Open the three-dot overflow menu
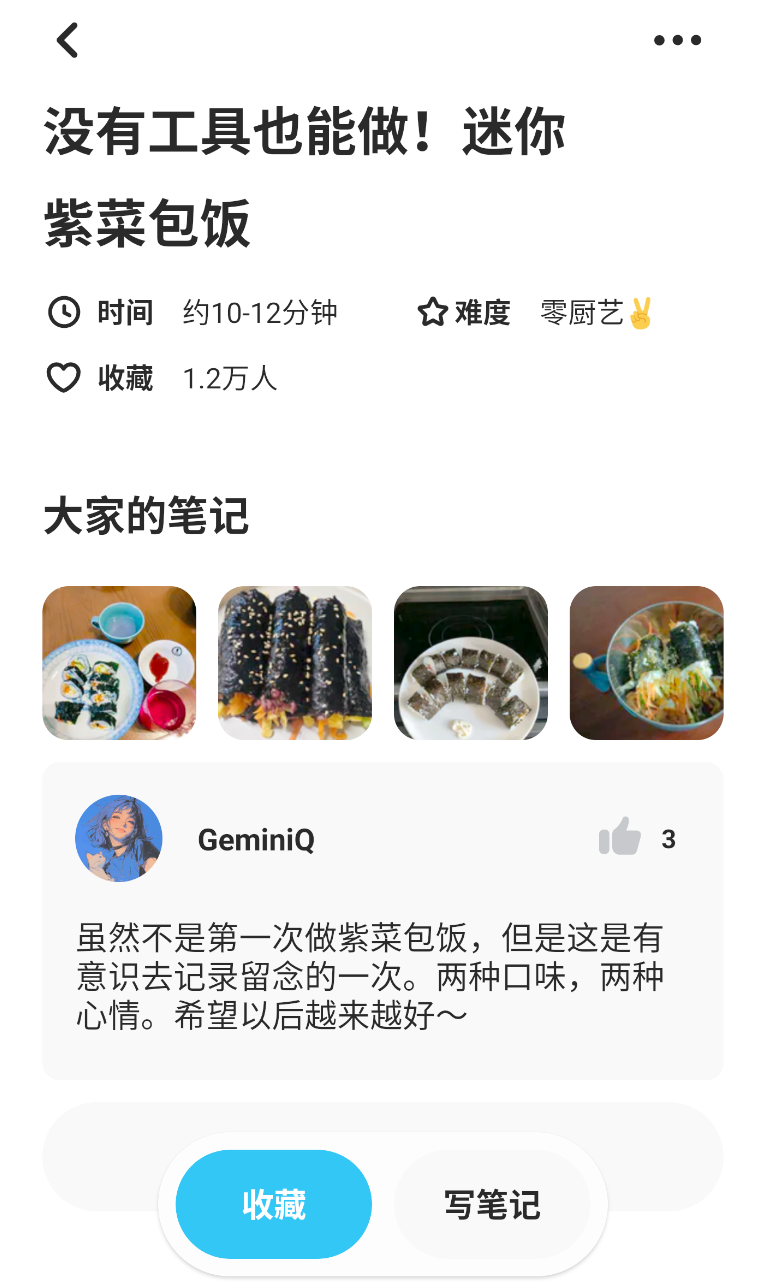This screenshot has height=1285, width=761. pyautogui.click(x=677, y=41)
